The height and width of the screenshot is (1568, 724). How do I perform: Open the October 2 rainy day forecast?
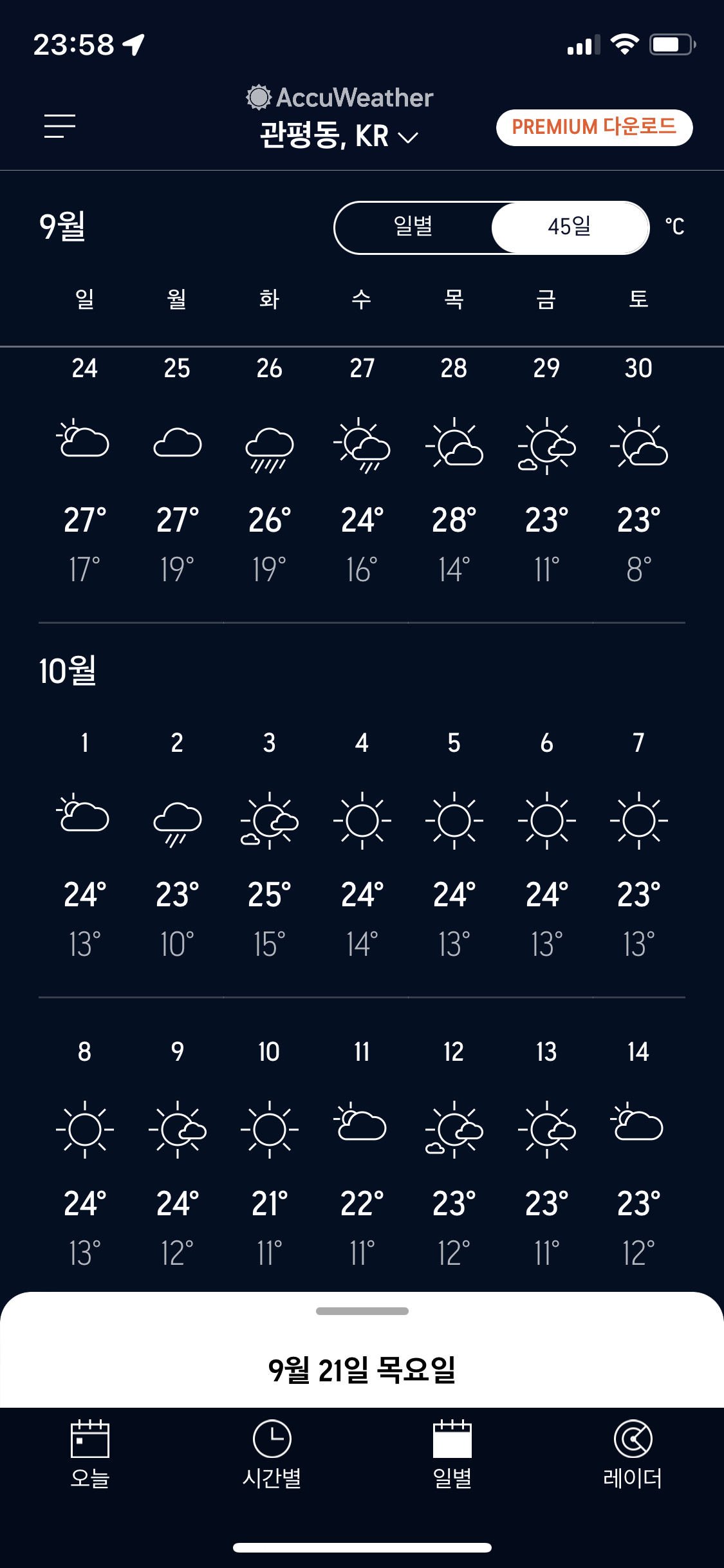coord(177,843)
